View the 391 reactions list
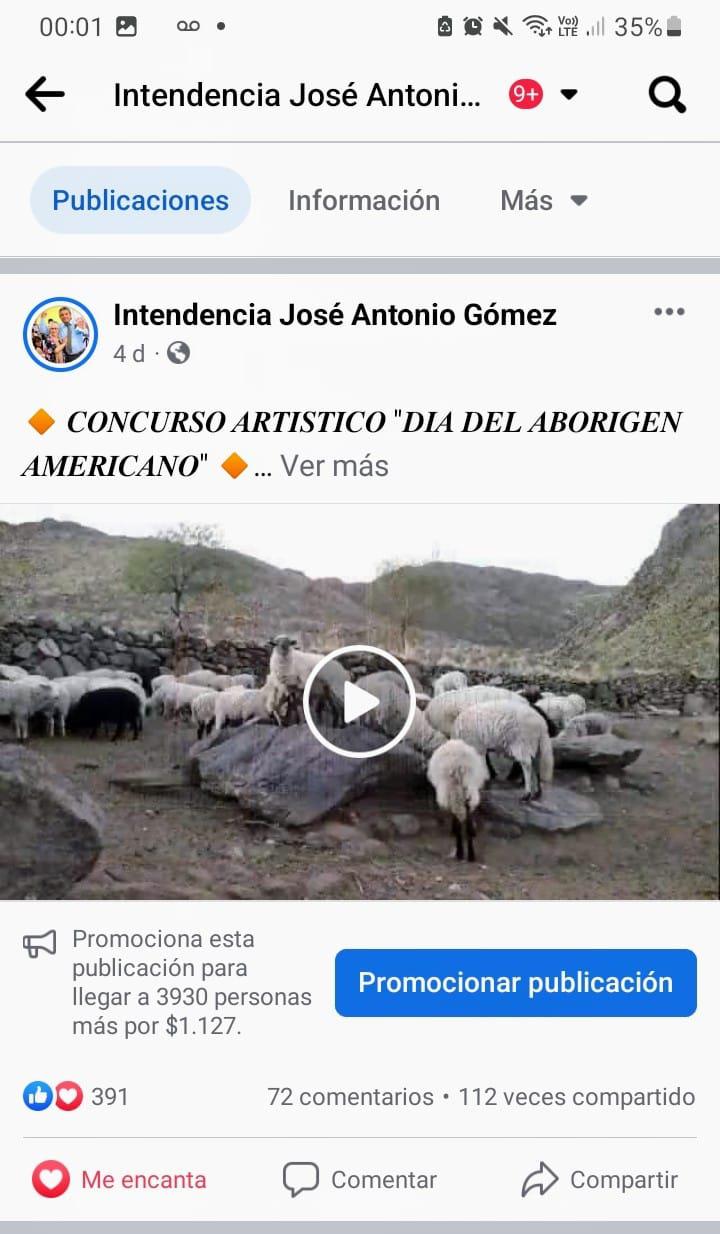 (76, 1097)
